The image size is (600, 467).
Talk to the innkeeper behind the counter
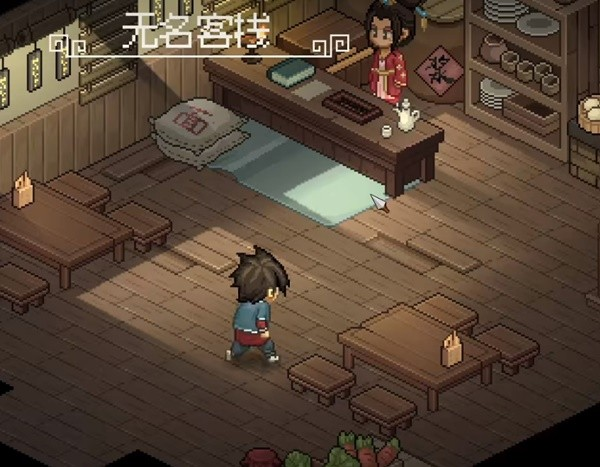pyautogui.click(x=386, y=62)
